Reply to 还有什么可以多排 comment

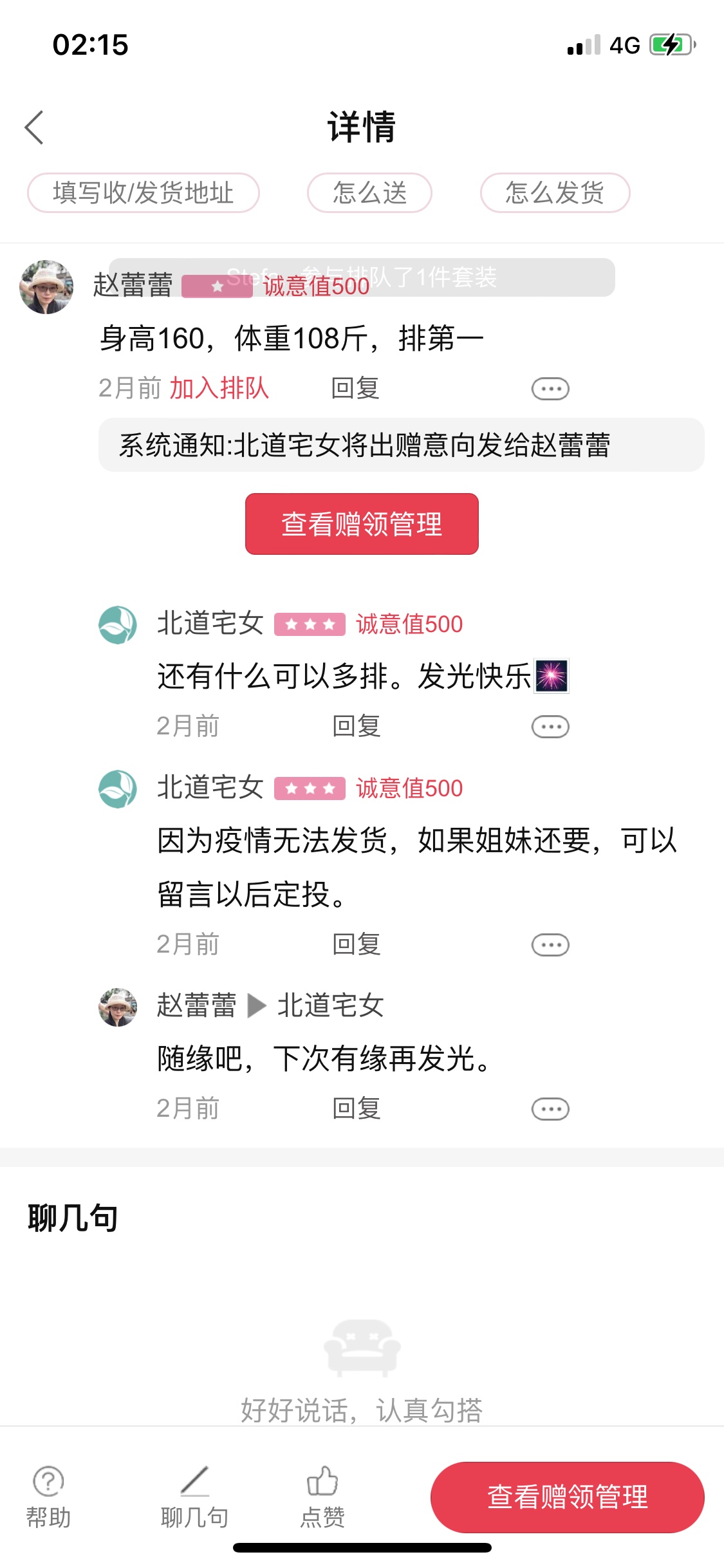(357, 726)
